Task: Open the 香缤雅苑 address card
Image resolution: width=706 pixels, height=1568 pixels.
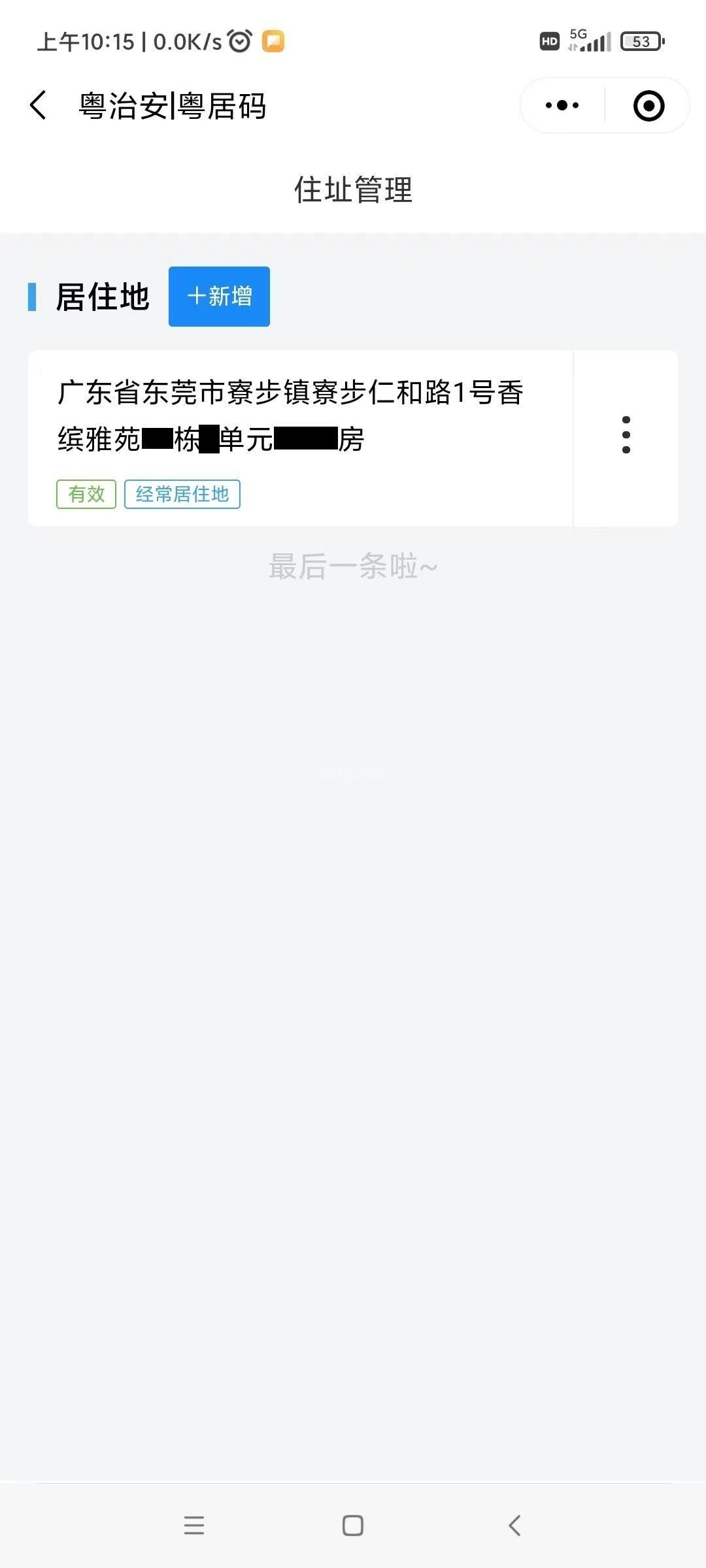Action: coord(300,438)
